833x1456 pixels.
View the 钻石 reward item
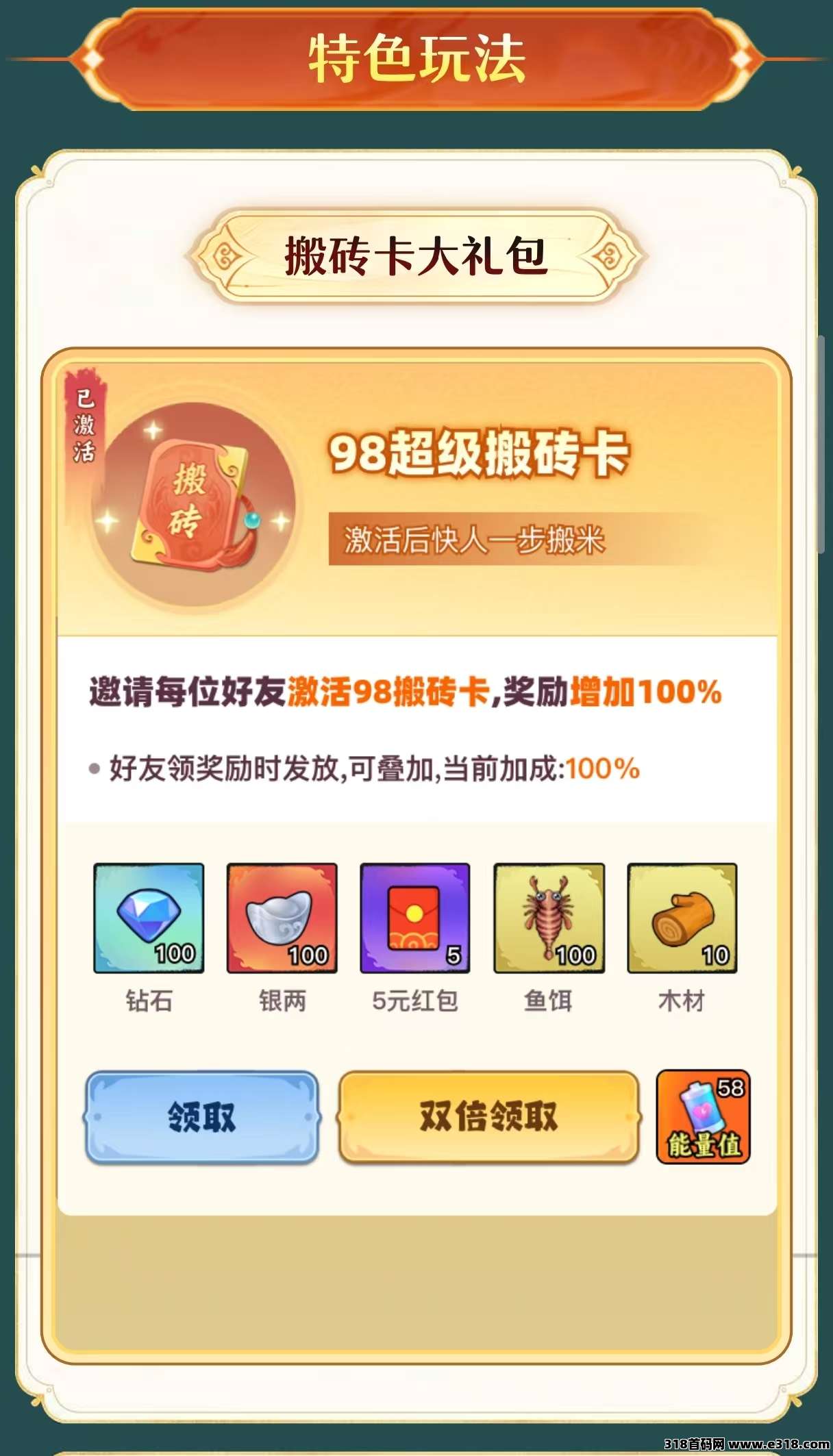point(149,918)
